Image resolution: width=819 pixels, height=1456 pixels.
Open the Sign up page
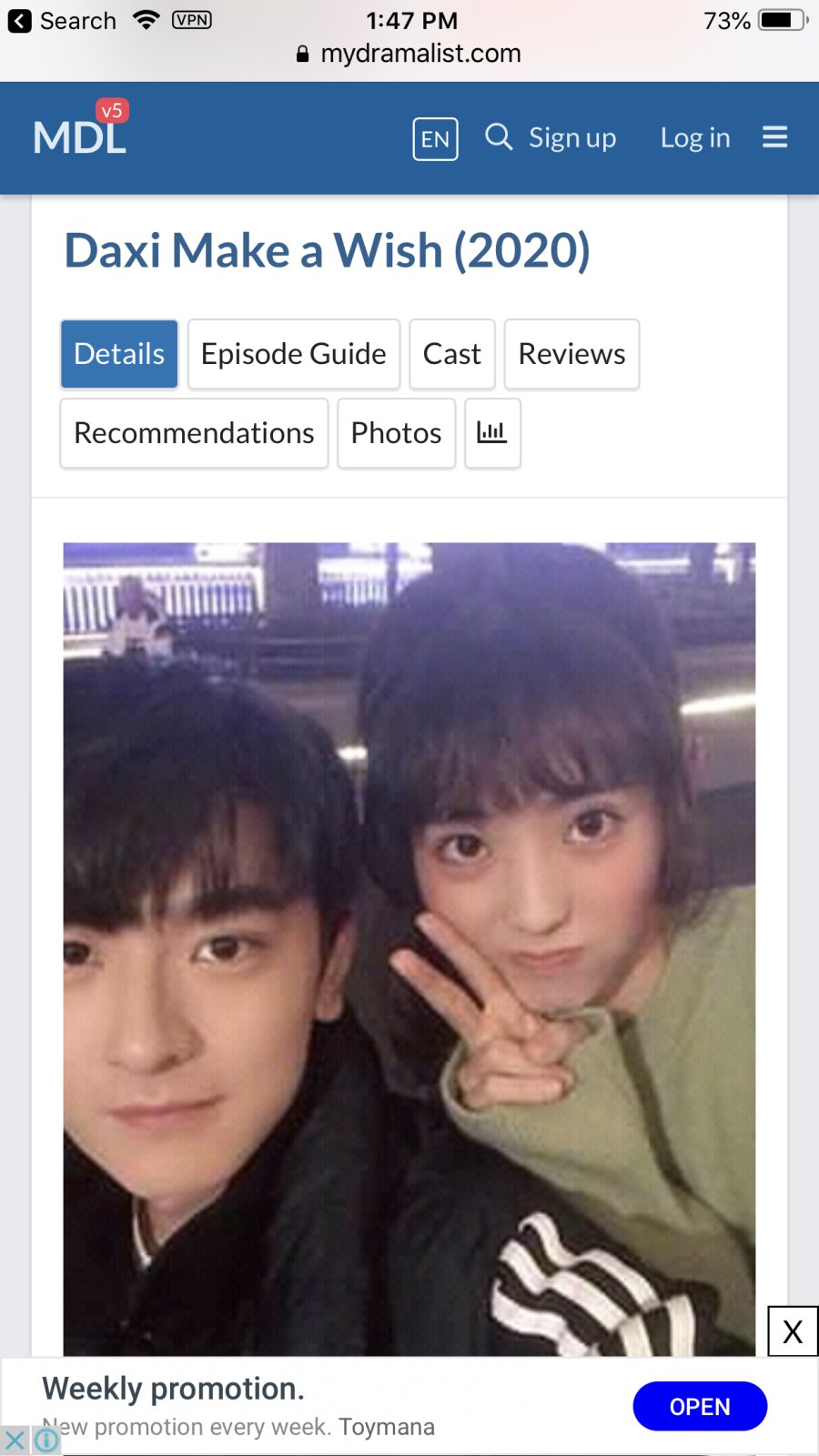click(x=572, y=138)
